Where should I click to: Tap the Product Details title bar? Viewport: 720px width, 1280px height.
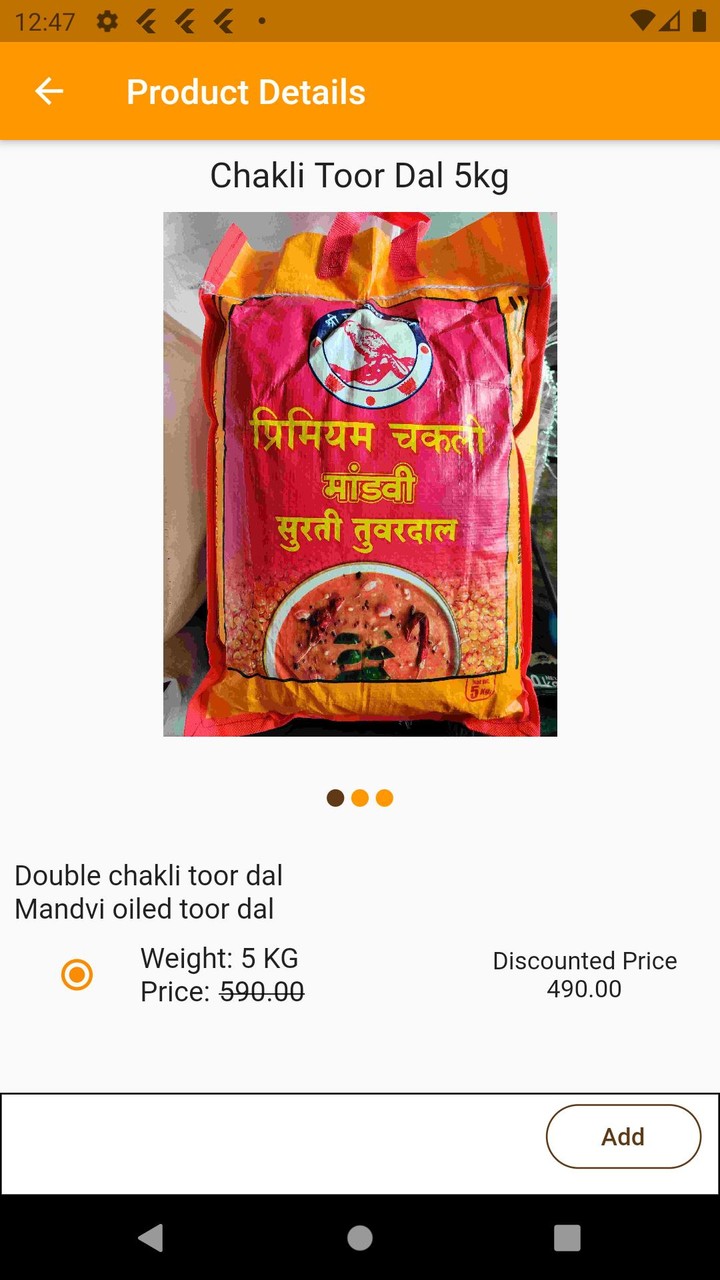(245, 91)
